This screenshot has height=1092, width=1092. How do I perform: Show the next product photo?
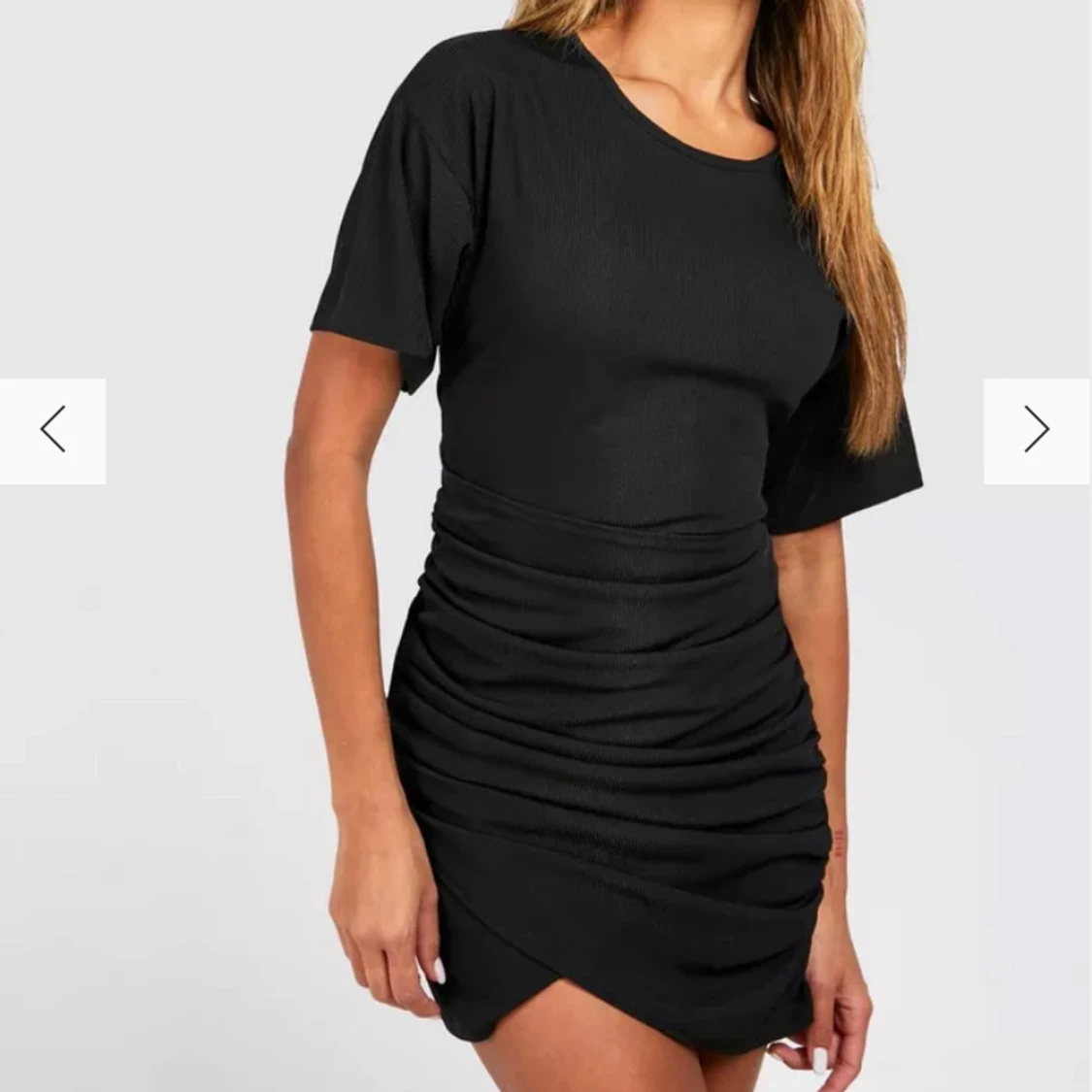(x=1037, y=430)
